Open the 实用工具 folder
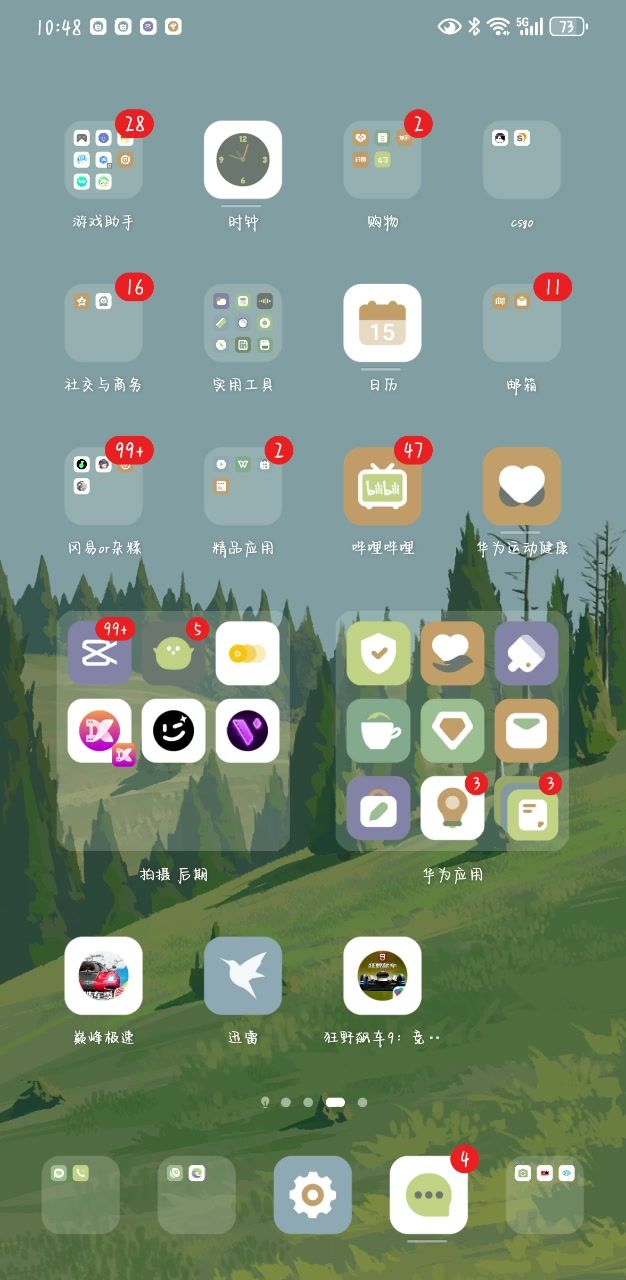 click(243, 322)
